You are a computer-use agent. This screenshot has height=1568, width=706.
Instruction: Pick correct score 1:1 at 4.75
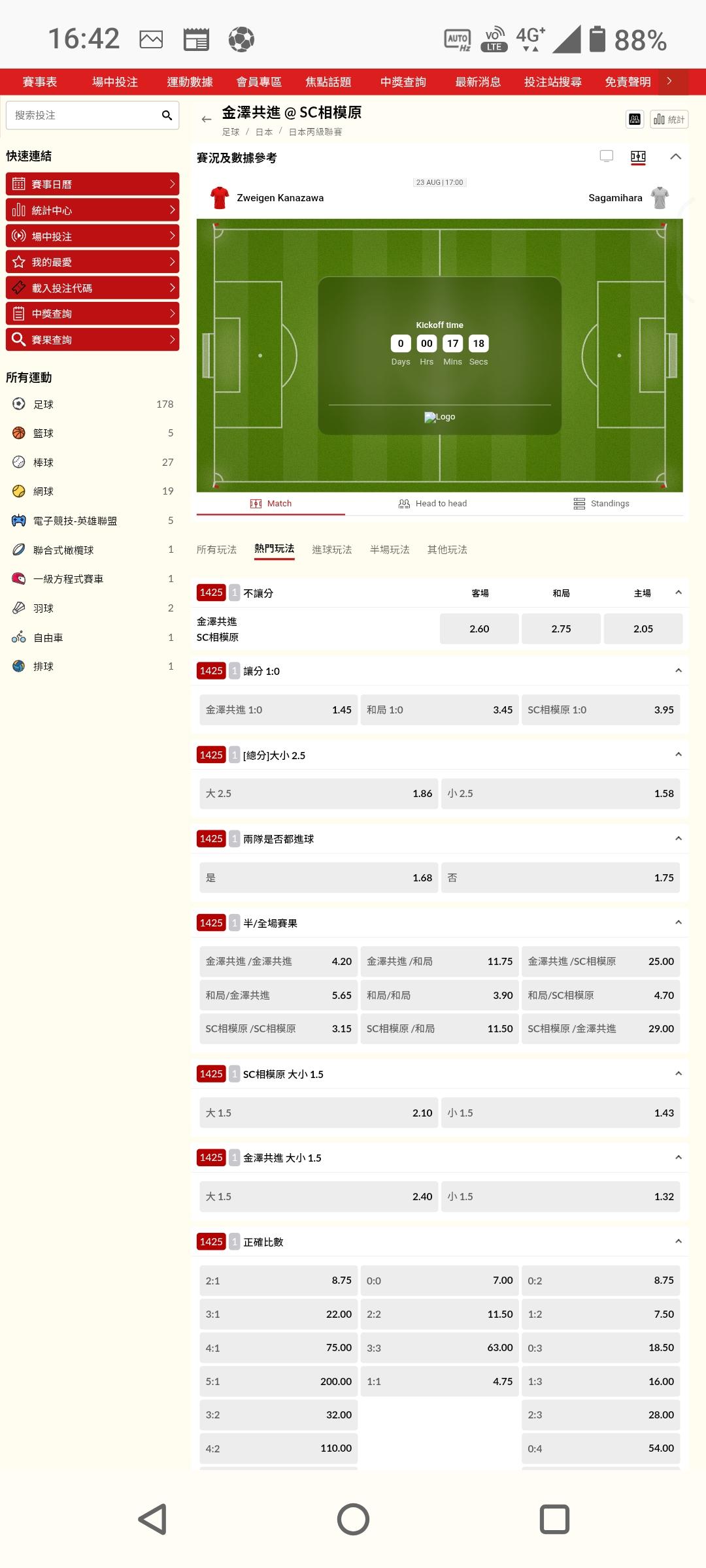click(x=439, y=1381)
